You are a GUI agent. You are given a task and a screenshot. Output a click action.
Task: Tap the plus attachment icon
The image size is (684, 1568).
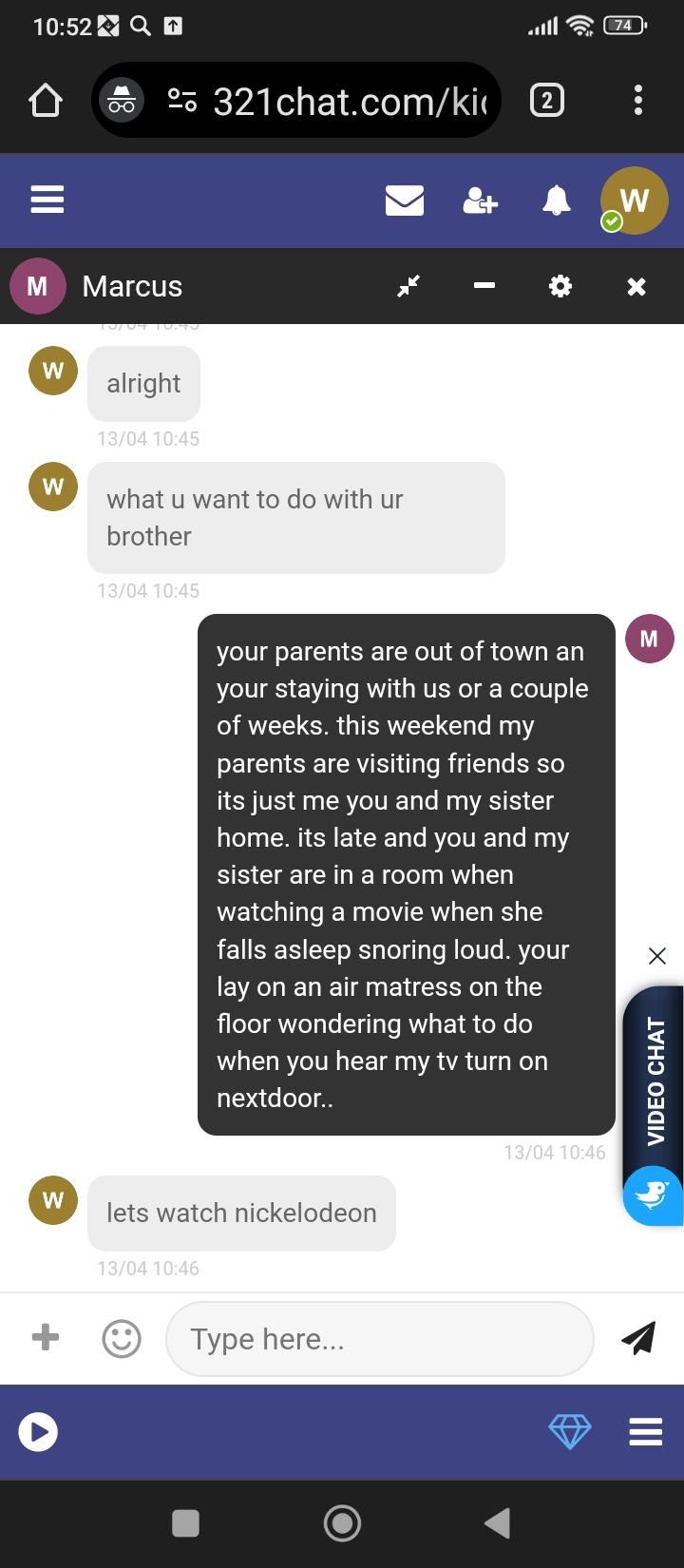[46, 1338]
